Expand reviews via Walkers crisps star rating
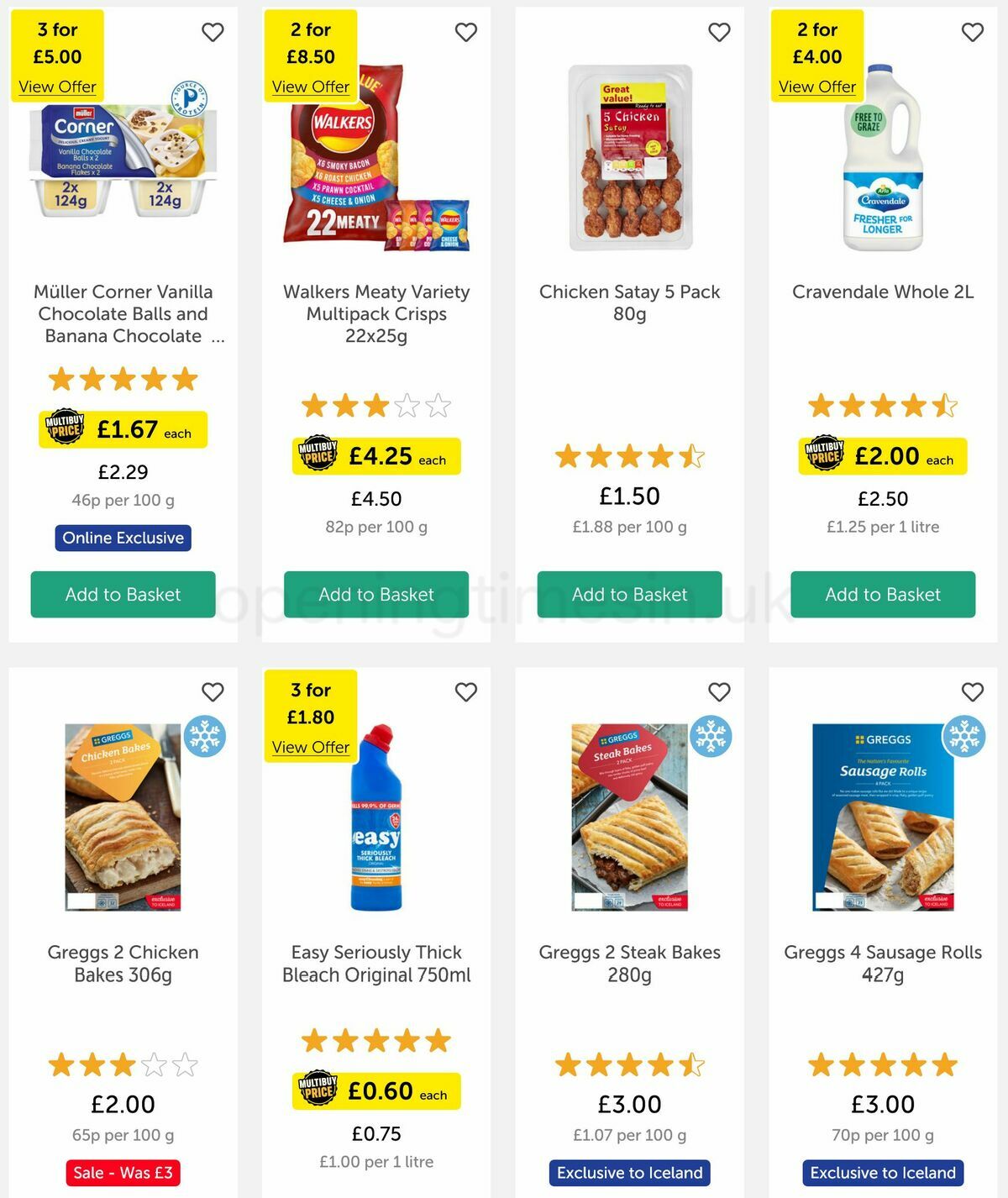The width and height of the screenshot is (1008, 1198). click(x=377, y=406)
